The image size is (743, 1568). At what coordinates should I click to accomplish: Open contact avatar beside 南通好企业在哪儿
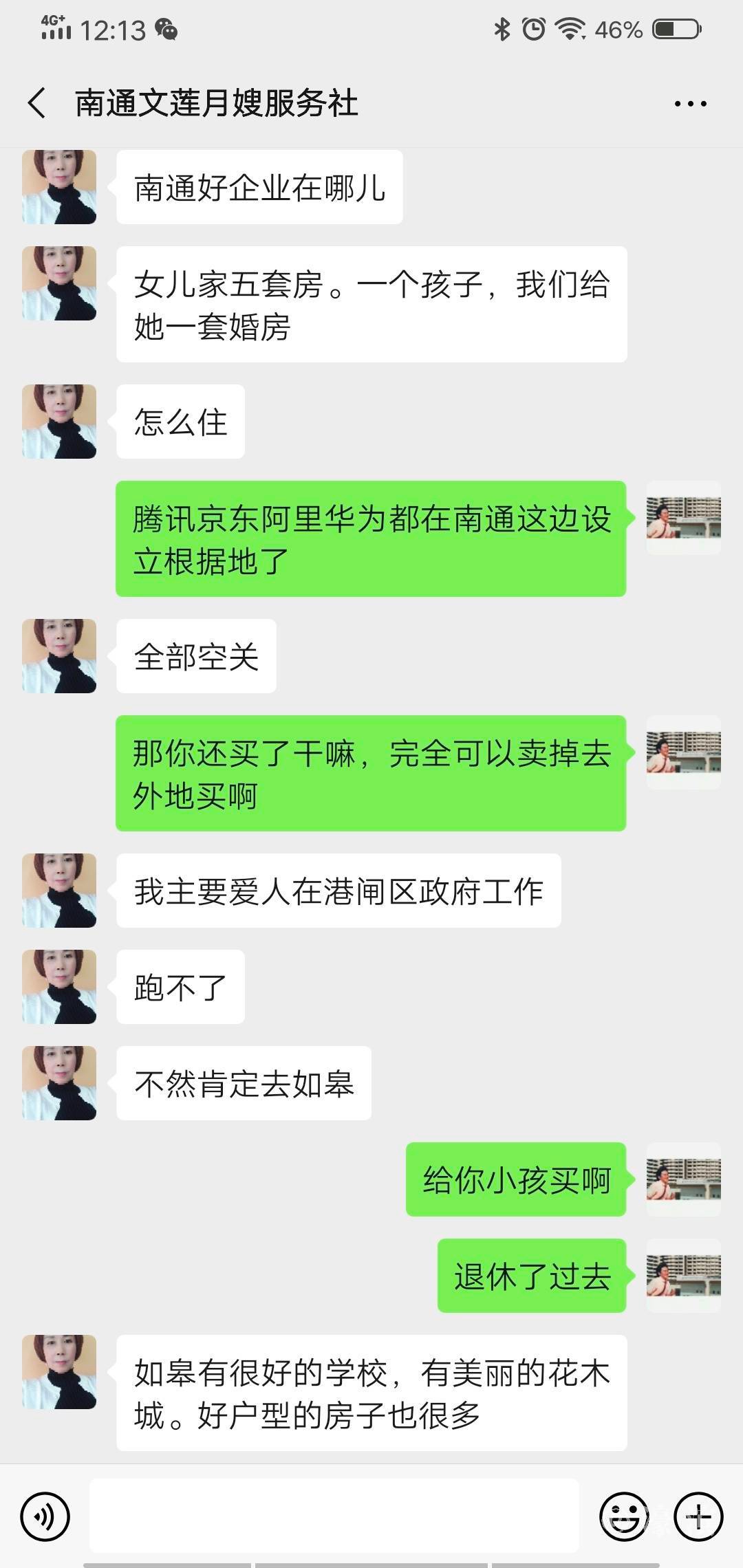[59, 187]
